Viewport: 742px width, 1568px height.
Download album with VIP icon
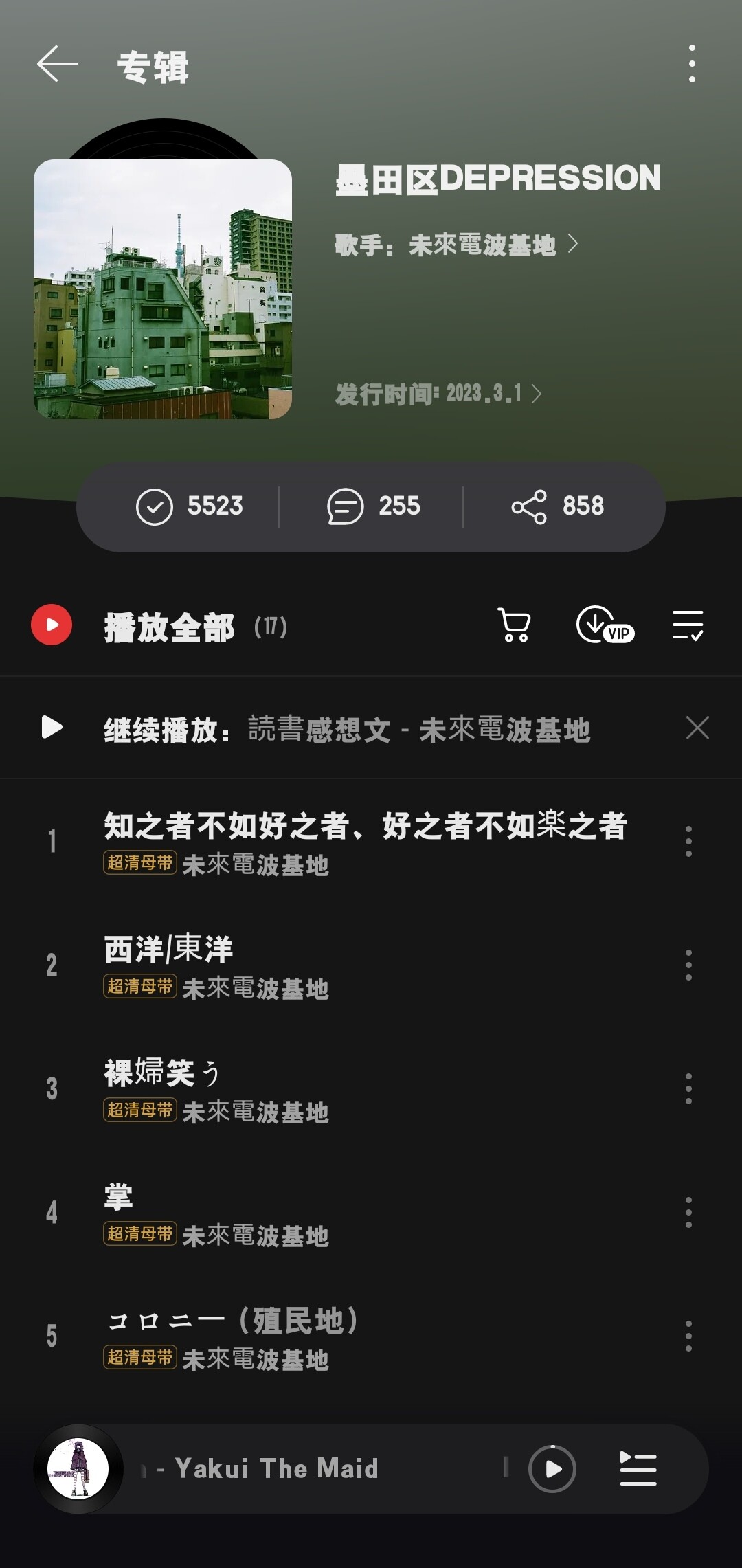click(603, 625)
